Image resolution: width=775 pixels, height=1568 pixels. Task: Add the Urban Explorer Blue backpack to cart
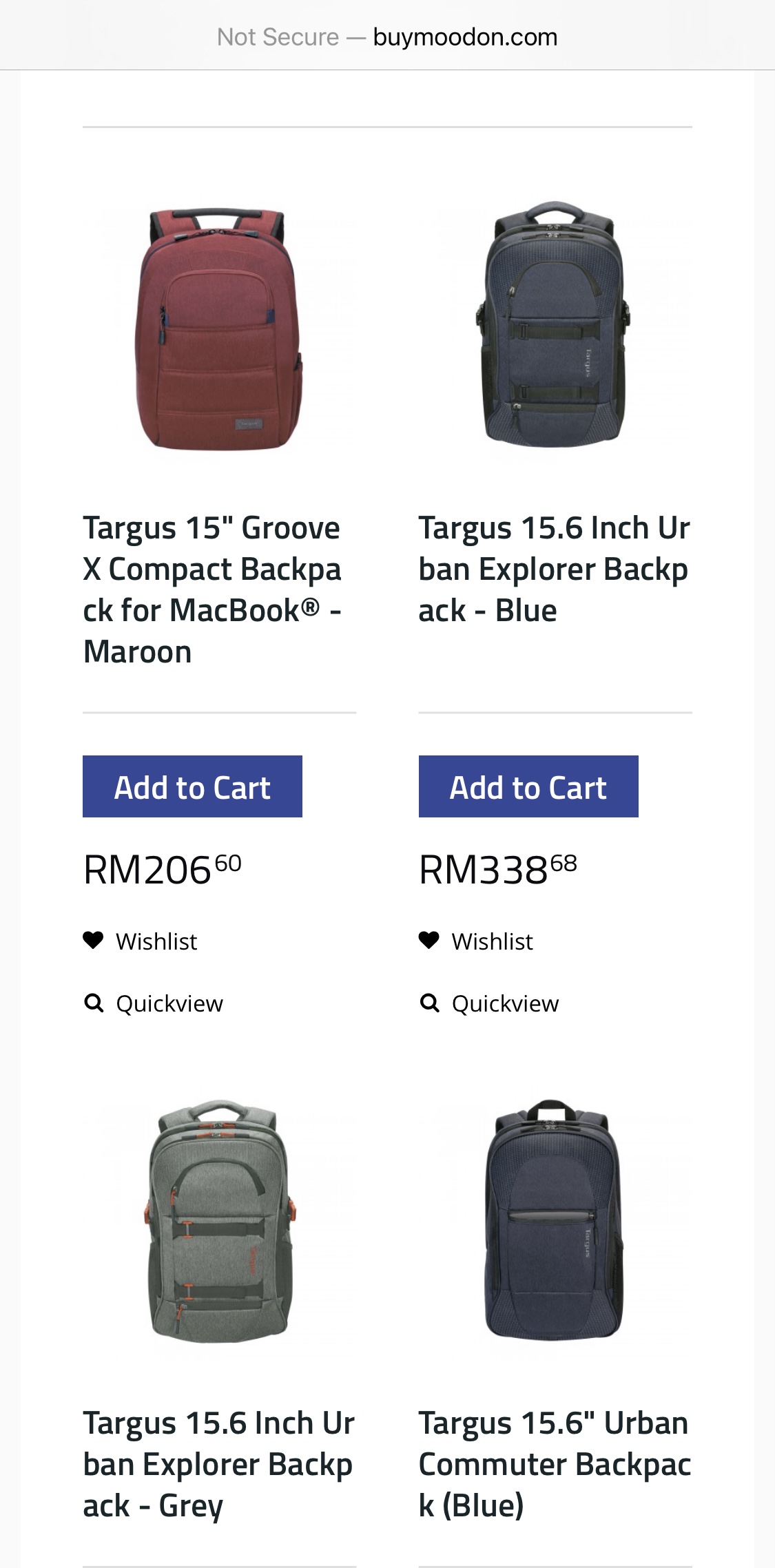528,786
